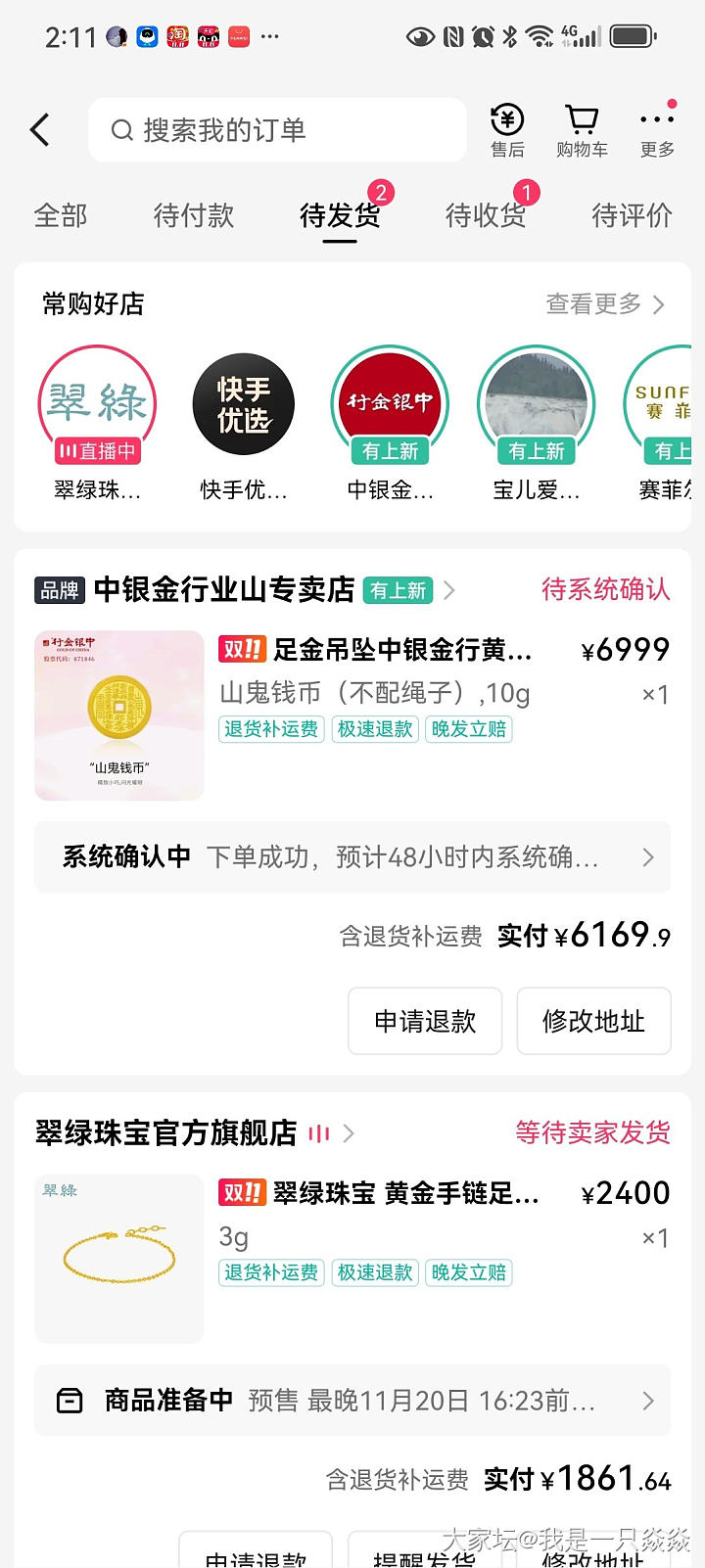
Task: Open the 翠绿珠宝 live store avatar
Action: point(97,404)
